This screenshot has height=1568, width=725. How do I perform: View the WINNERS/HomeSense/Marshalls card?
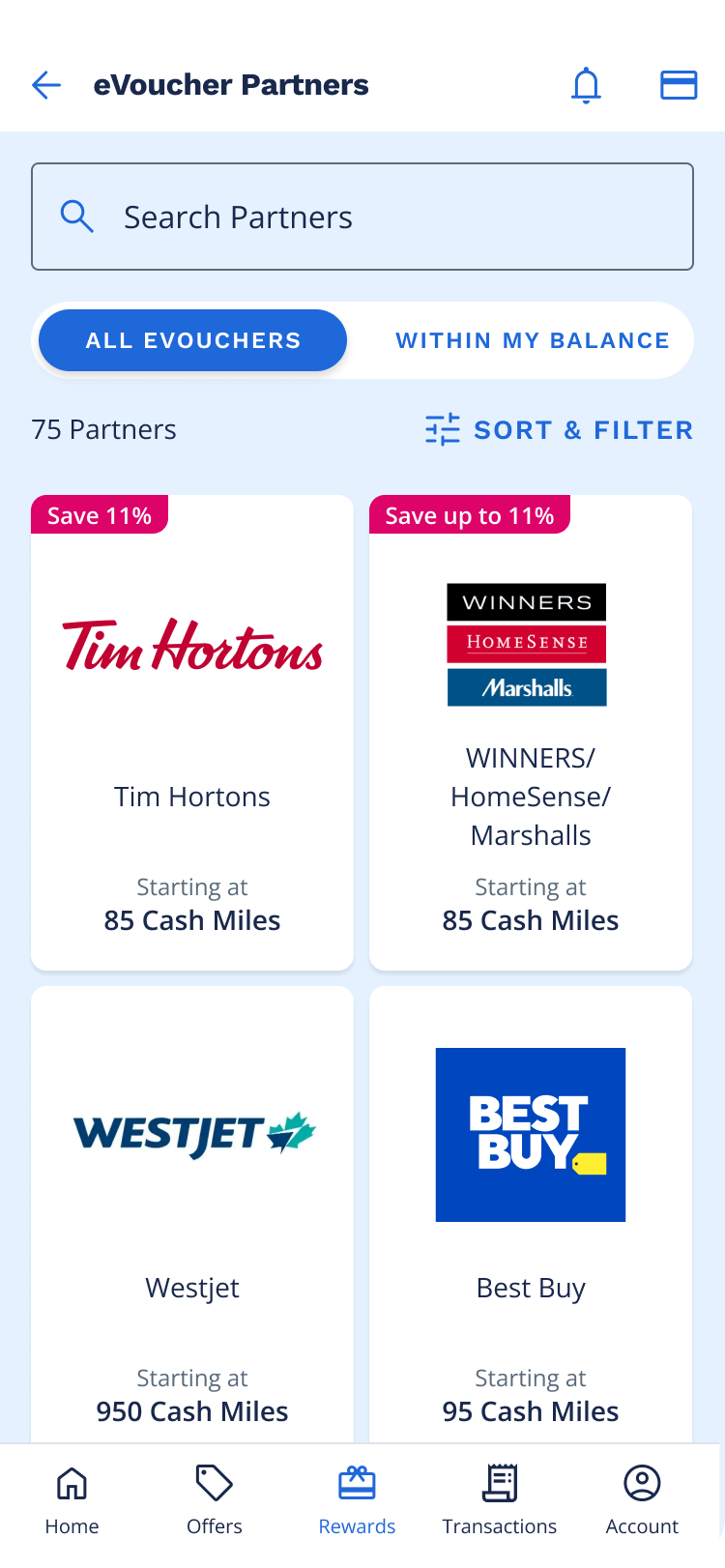[531, 732]
